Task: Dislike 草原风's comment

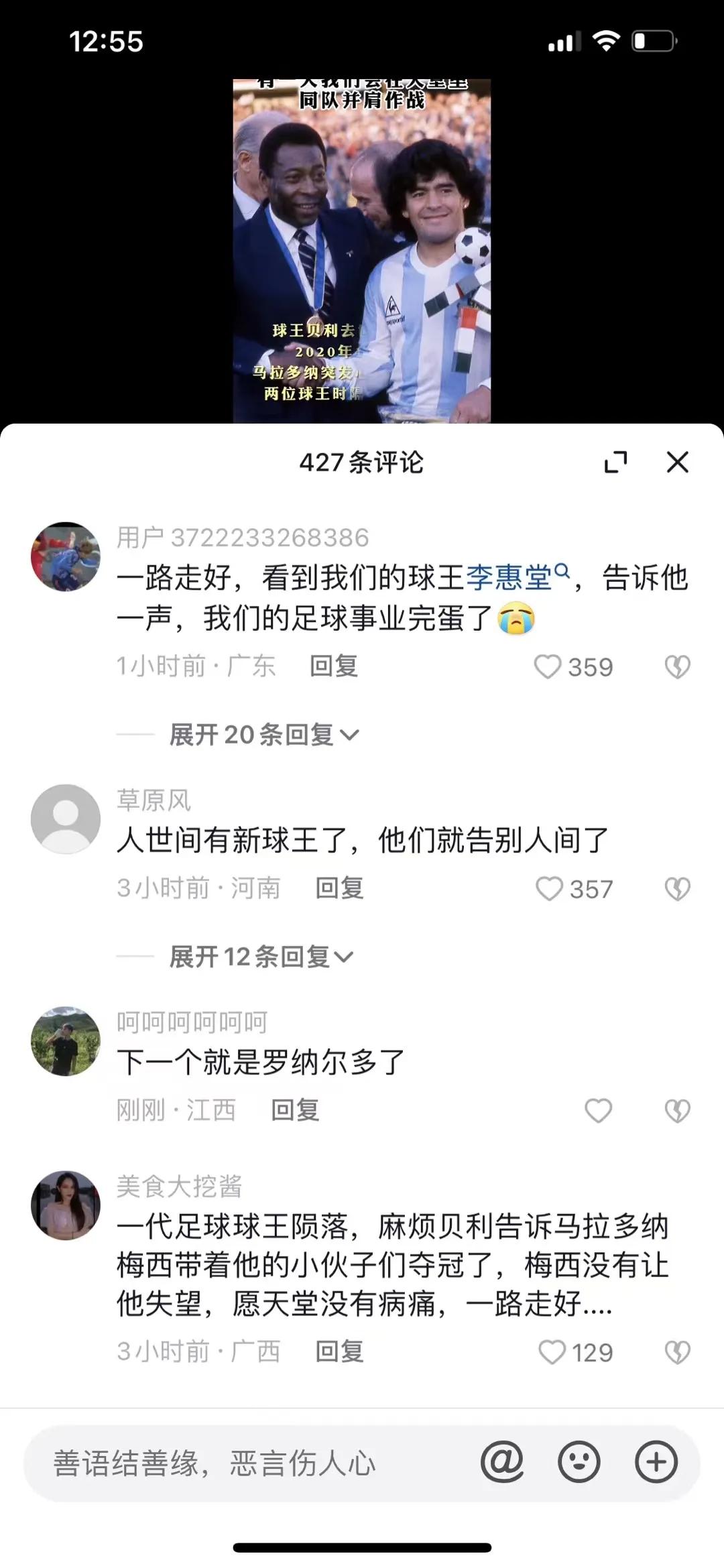Action: click(x=678, y=887)
